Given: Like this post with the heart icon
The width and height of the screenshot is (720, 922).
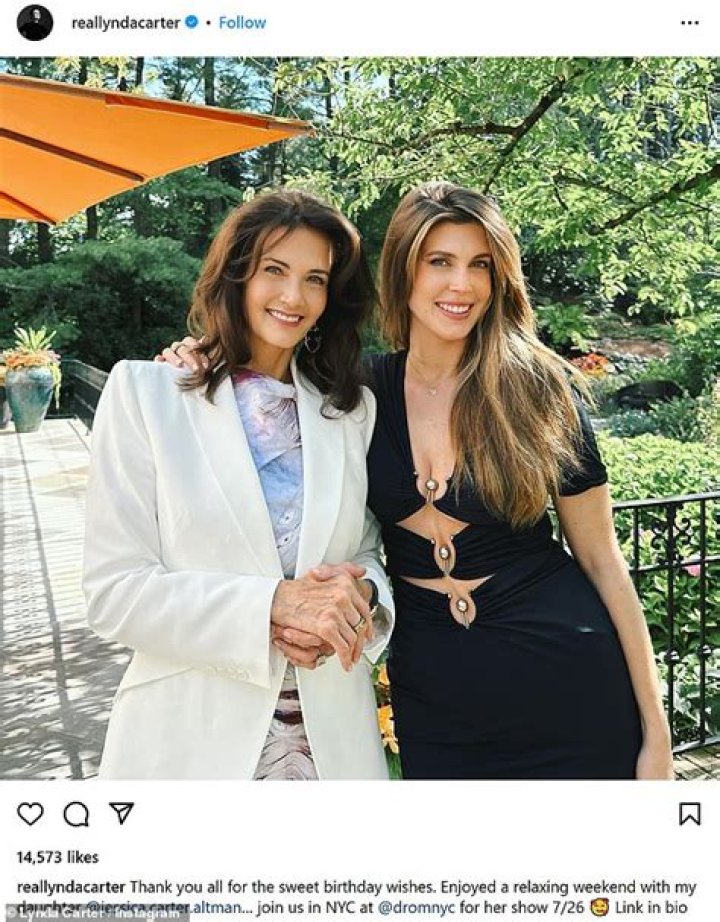Looking at the screenshot, I should coord(30,814).
